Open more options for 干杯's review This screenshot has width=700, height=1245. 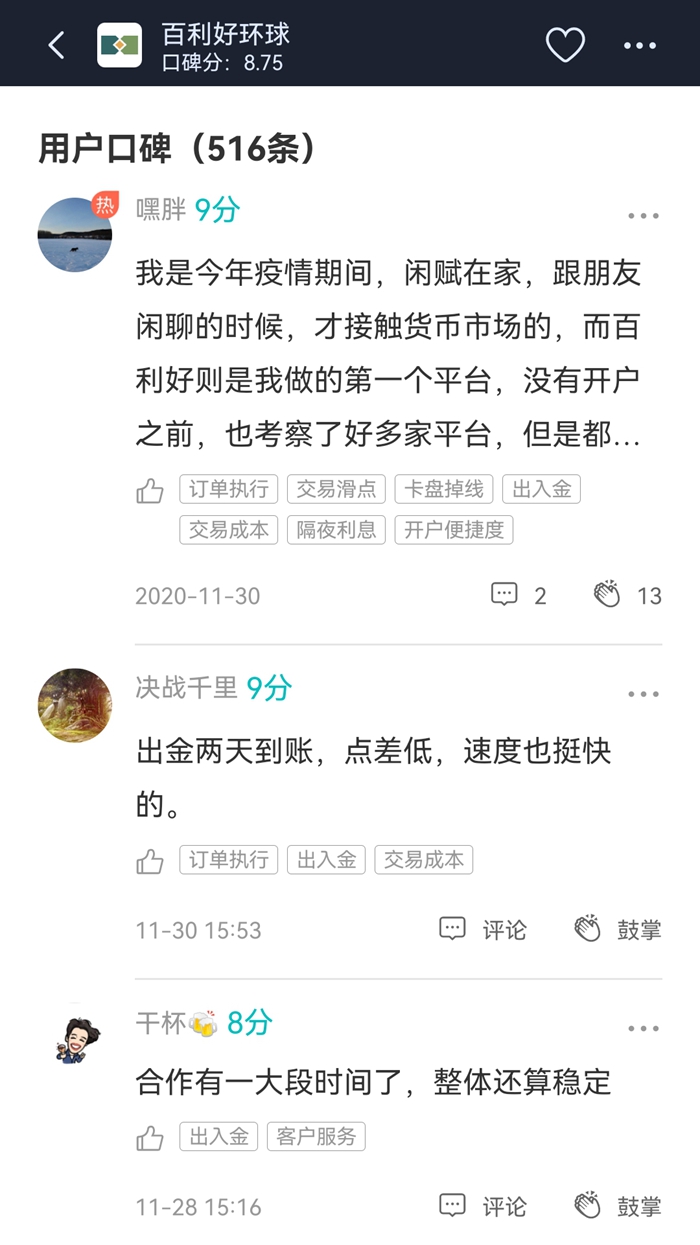pyautogui.click(x=643, y=1029)
